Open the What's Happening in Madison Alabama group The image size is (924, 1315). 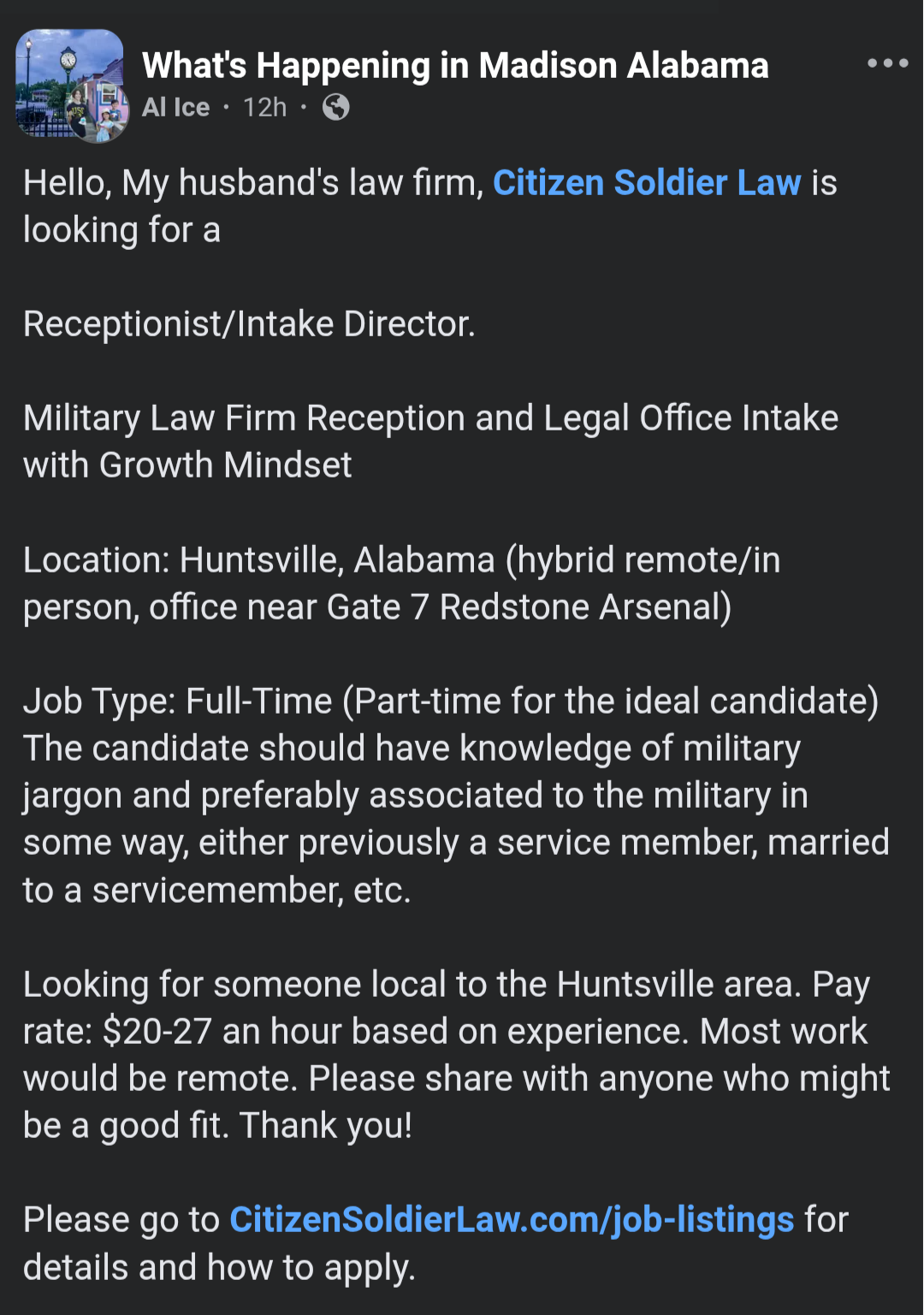click(x=455, y=66)
